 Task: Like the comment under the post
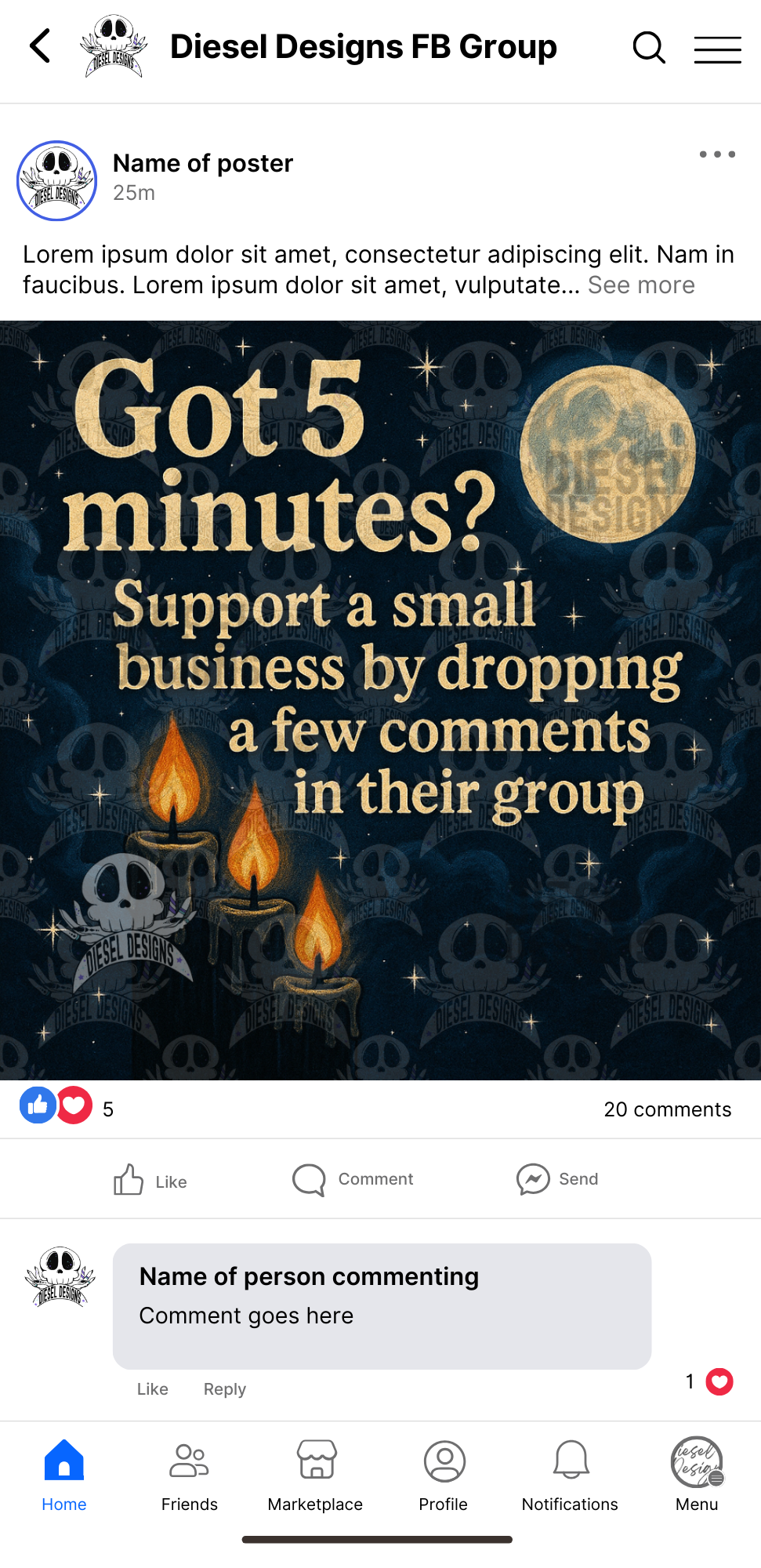point(152,1389)
